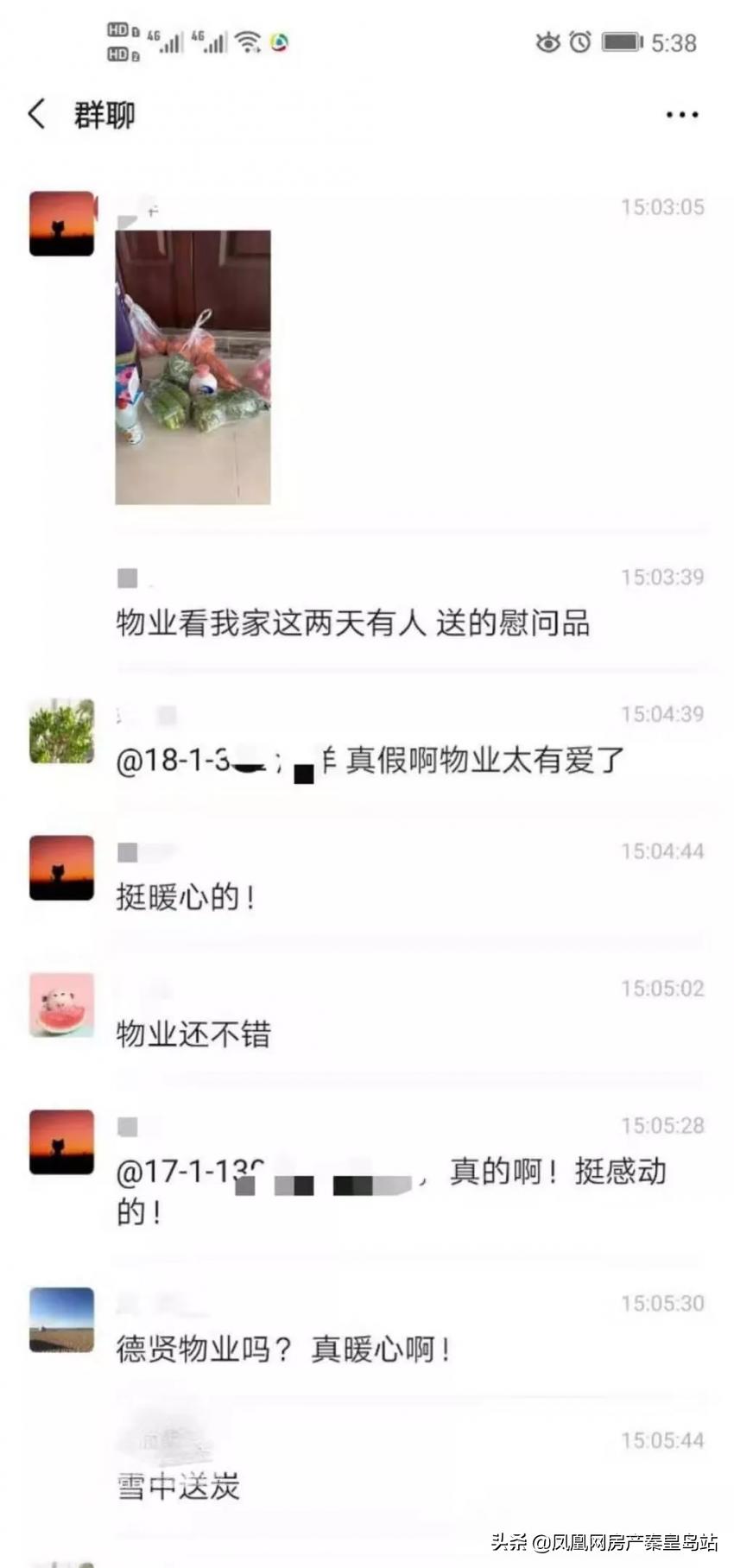Image resolution: width=734 pixels, height=1568 pixels.
Task: Tap the alarm clock icon in status bar
Action: coord(580,41)
